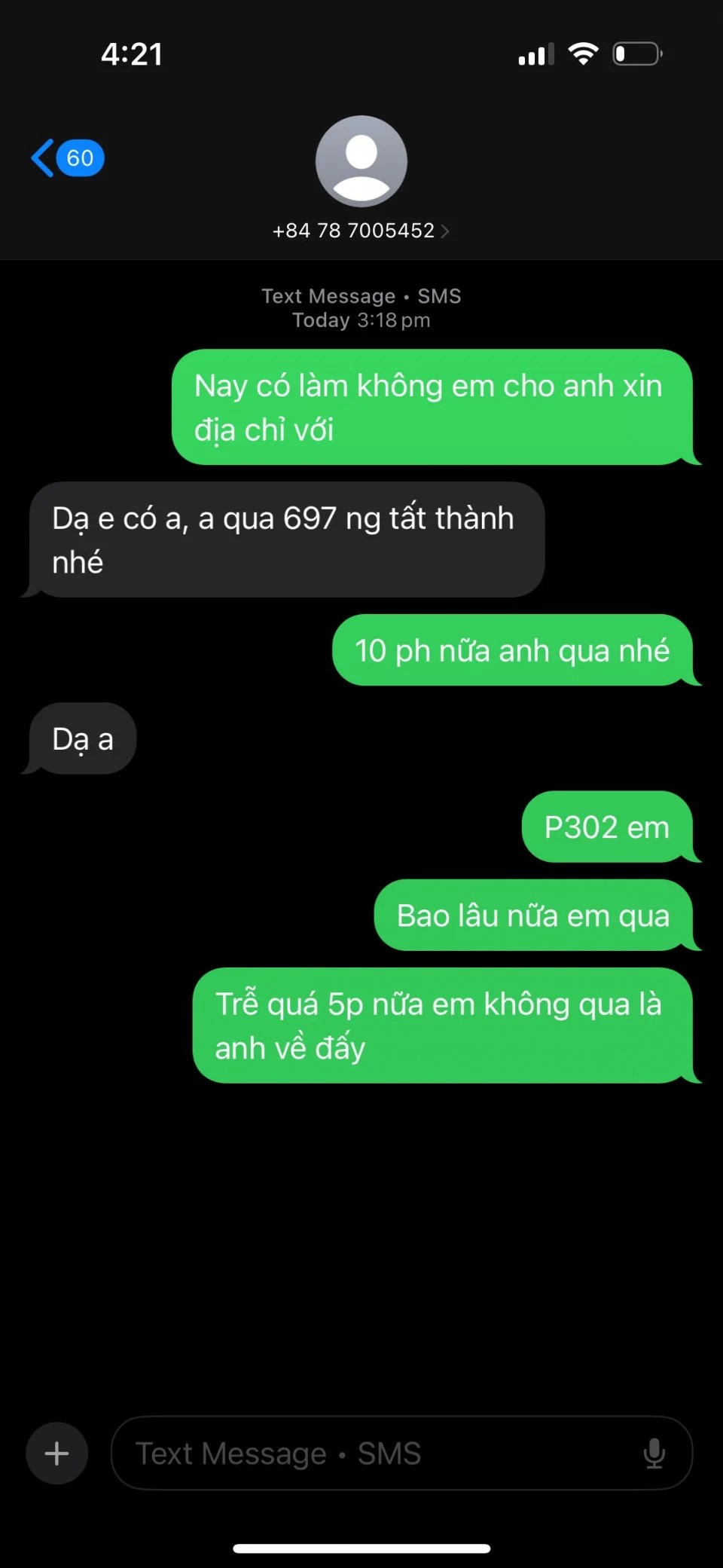723x1568 pixels.
Task: Open the plus attachments menu
Action: tap(57, 1453)
